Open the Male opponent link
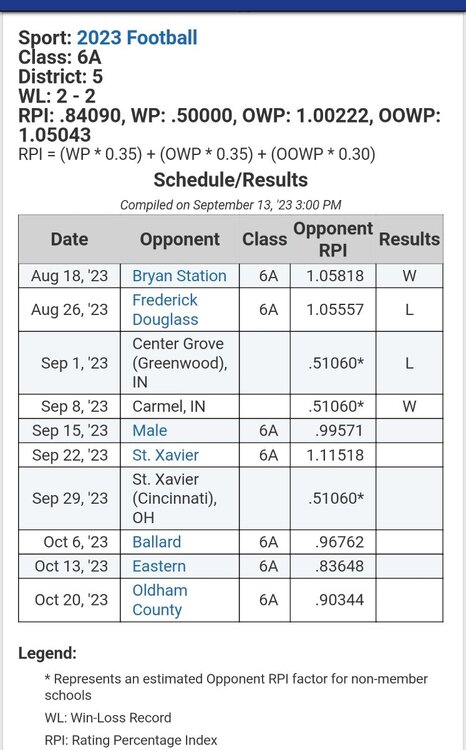This screenshot has width=466, height=750. (x=150, y=430)
